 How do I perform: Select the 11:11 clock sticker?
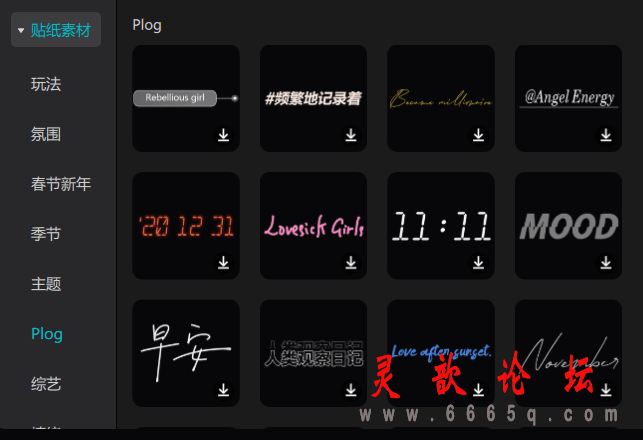441,225
